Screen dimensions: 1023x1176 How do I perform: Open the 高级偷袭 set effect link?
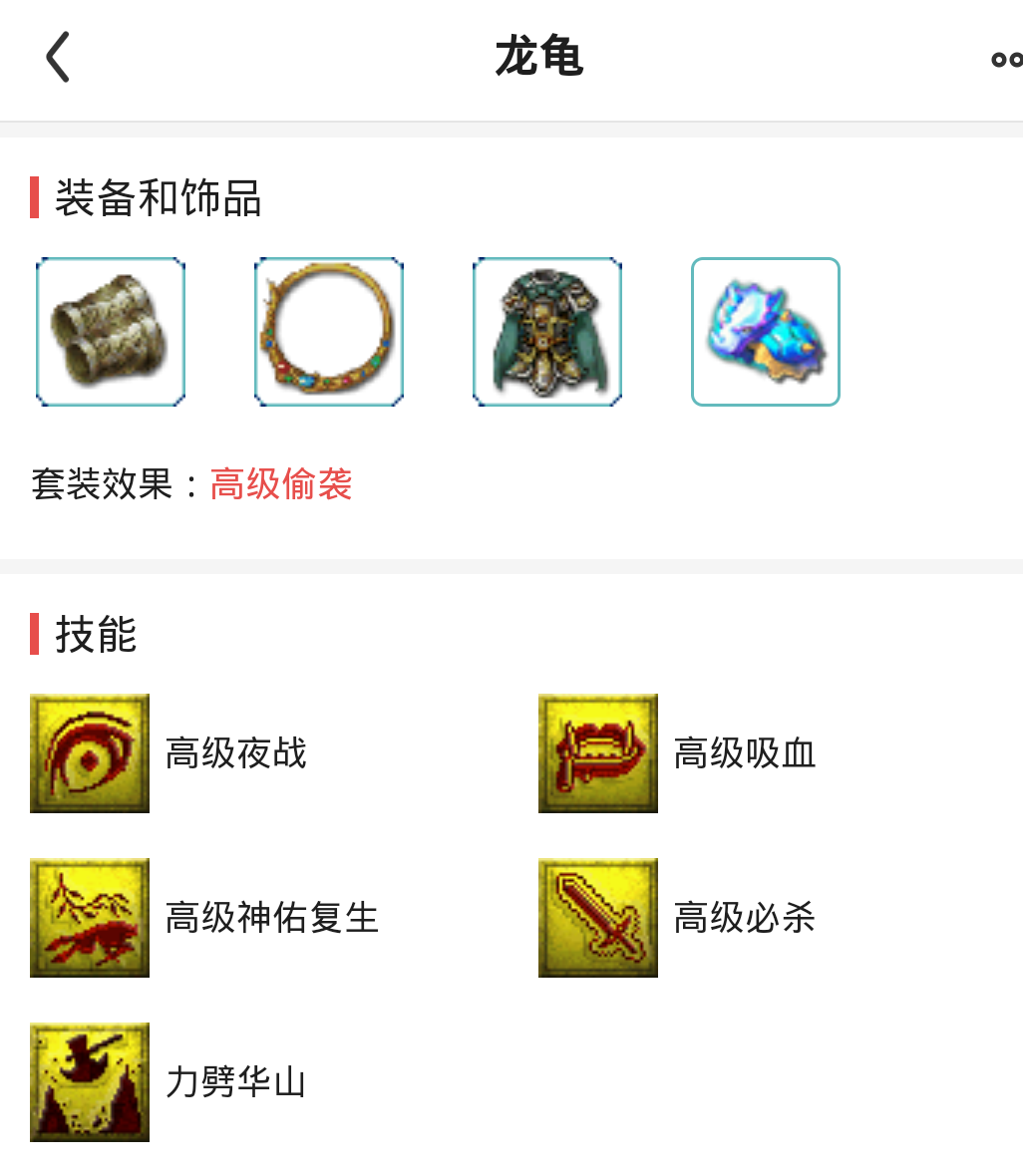tap(280, 484)
